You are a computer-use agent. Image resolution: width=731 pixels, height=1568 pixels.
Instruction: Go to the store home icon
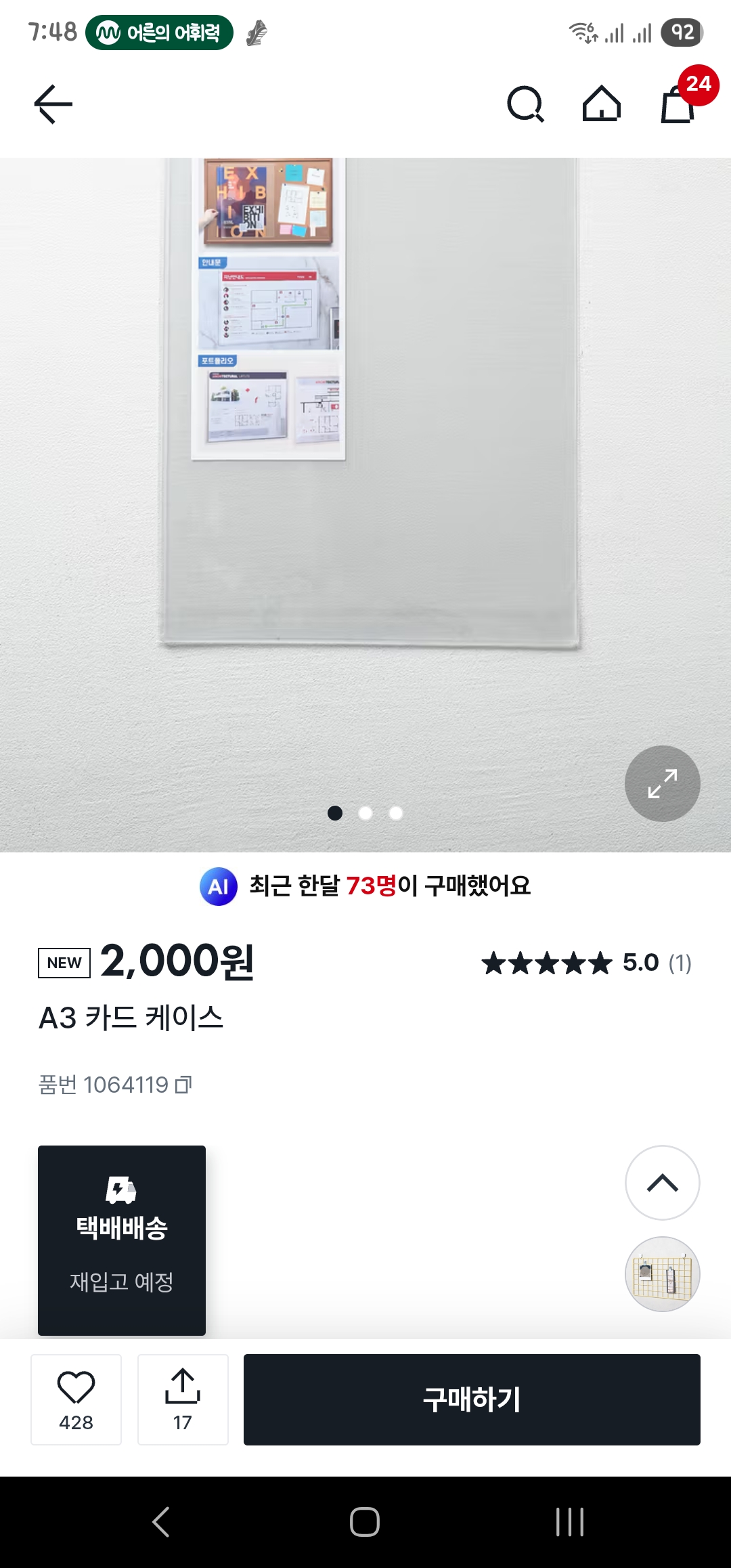[601, 104]
